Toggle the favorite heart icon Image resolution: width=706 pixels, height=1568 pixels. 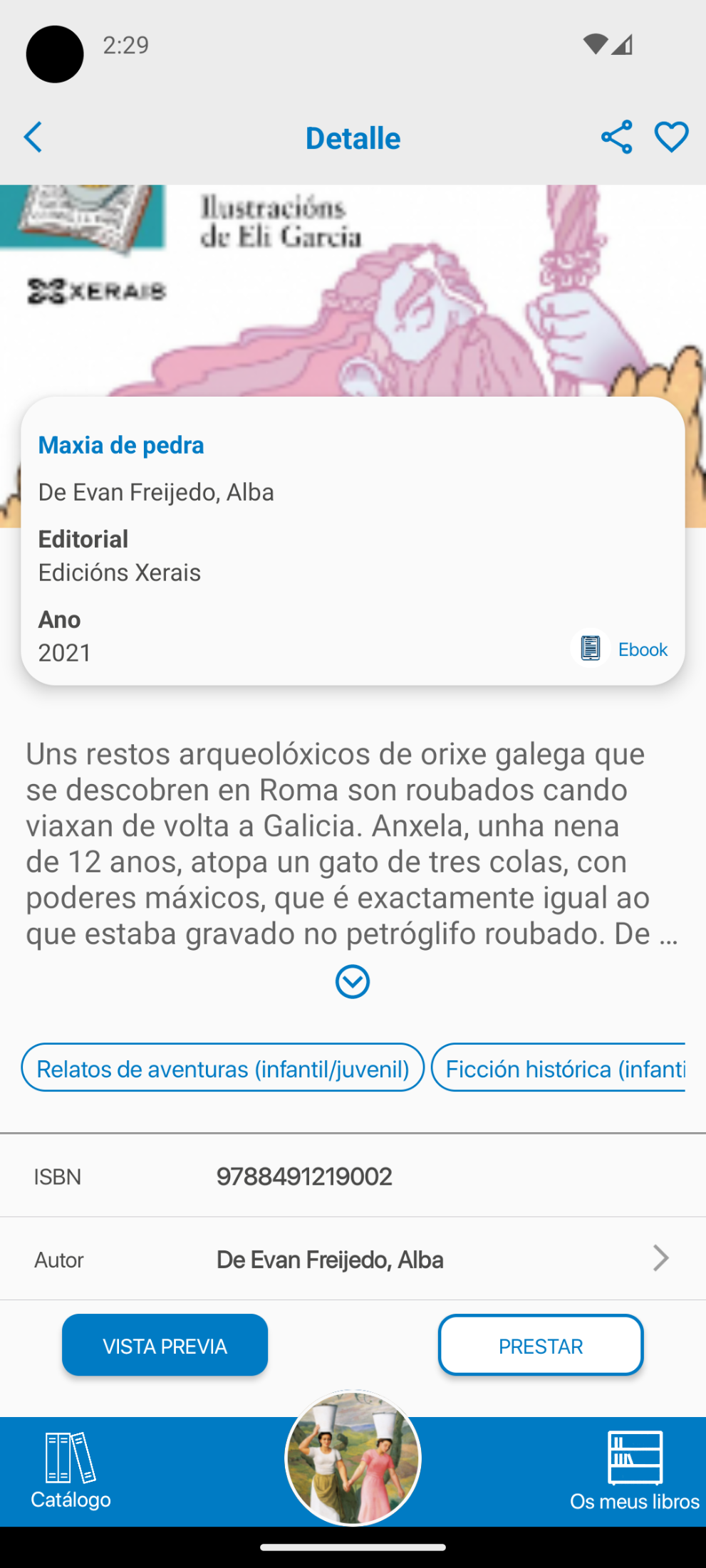point(670,137)
